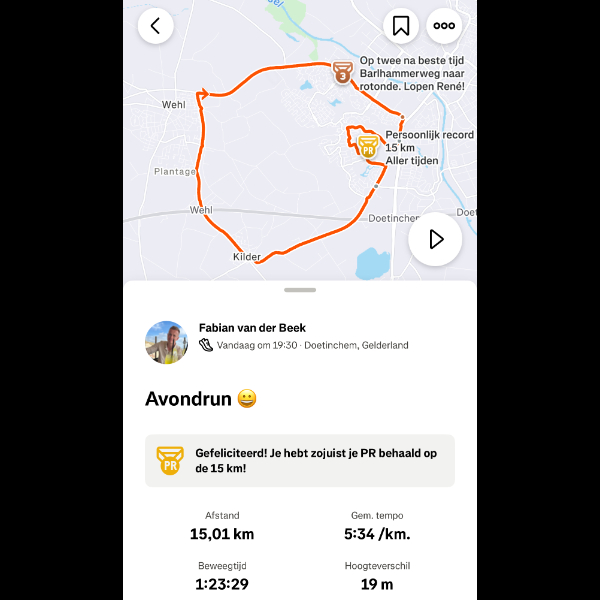Tap the third-place segment medal on map
This screenshot has width=600, height=600.
pyautogui.click(x=343, y=74)
